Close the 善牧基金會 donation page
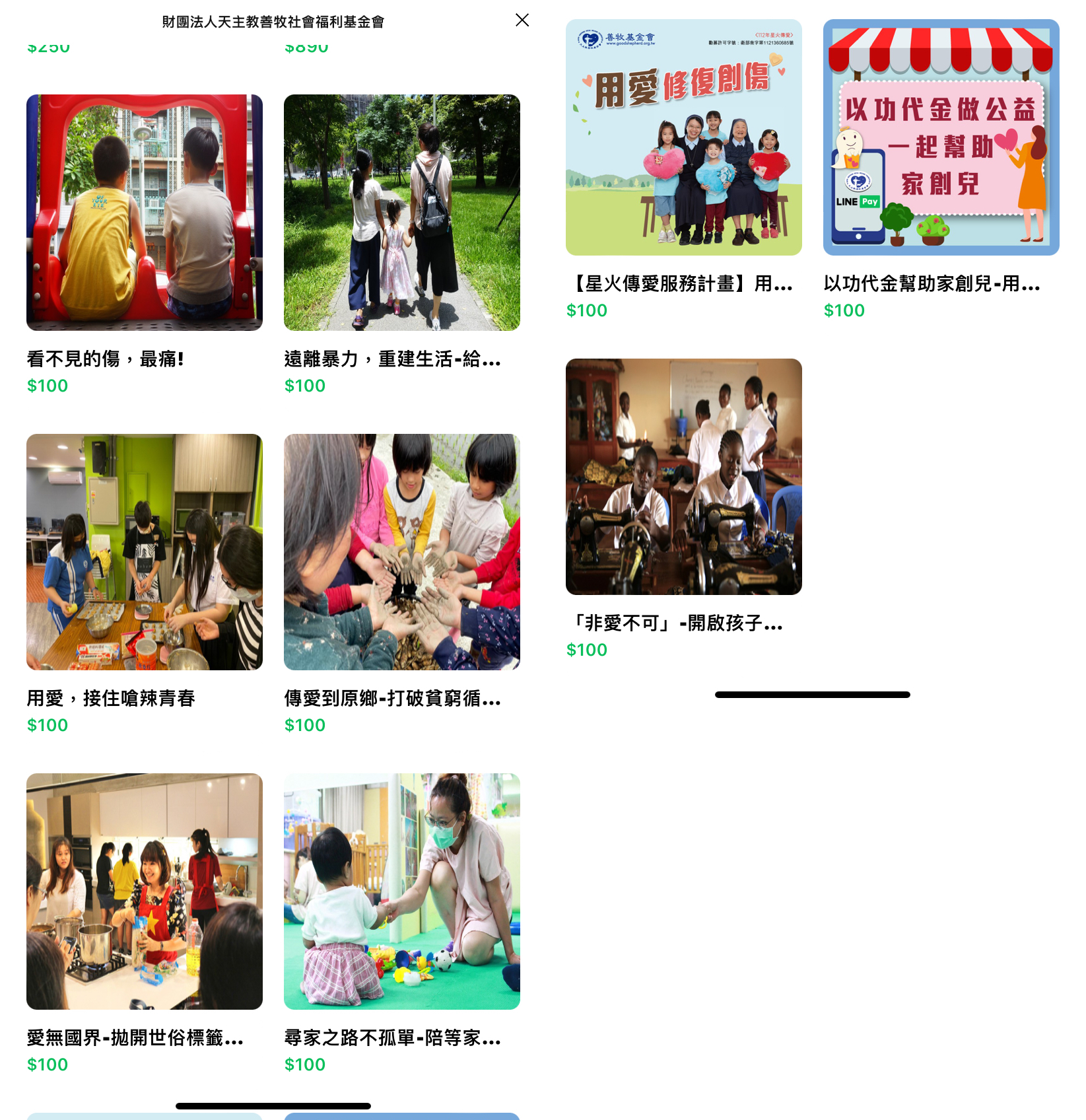 [522, 20]
